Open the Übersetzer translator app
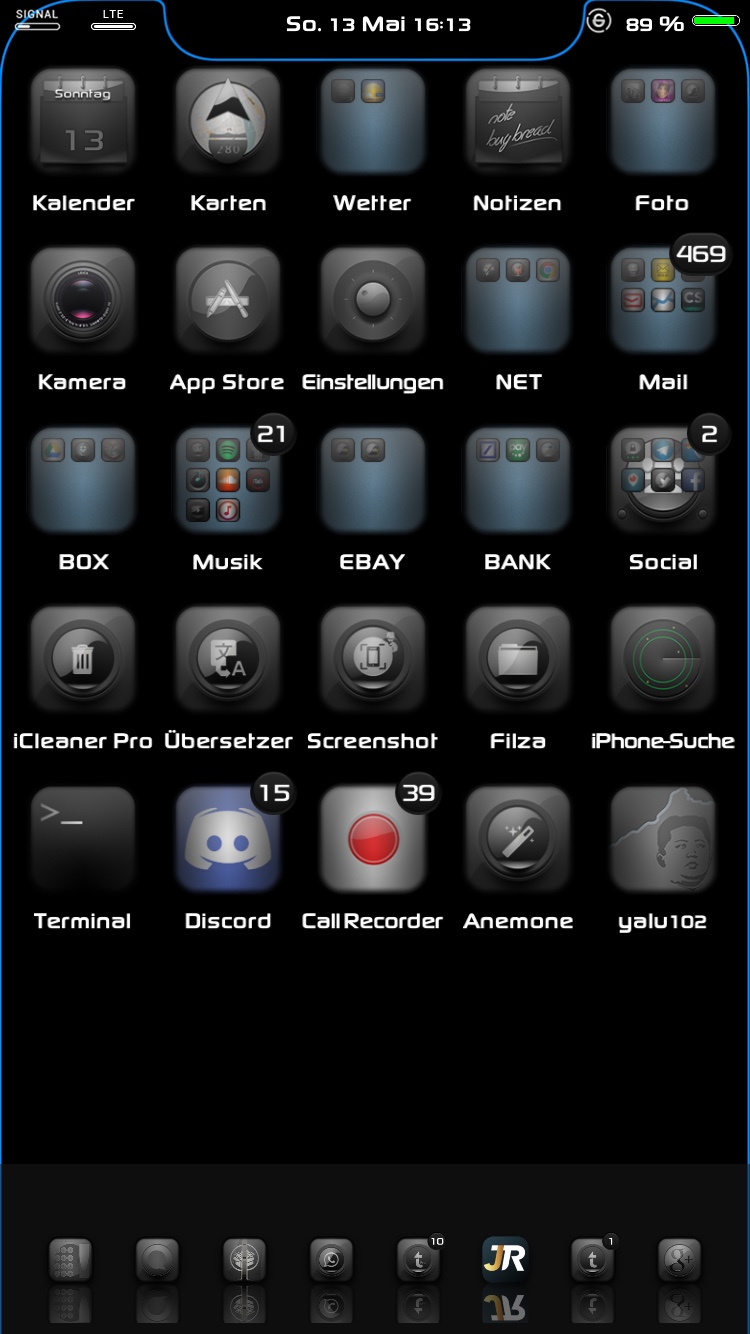Image resolution: width=750 pixels, height=1334 pixels. tap(228, 659)
